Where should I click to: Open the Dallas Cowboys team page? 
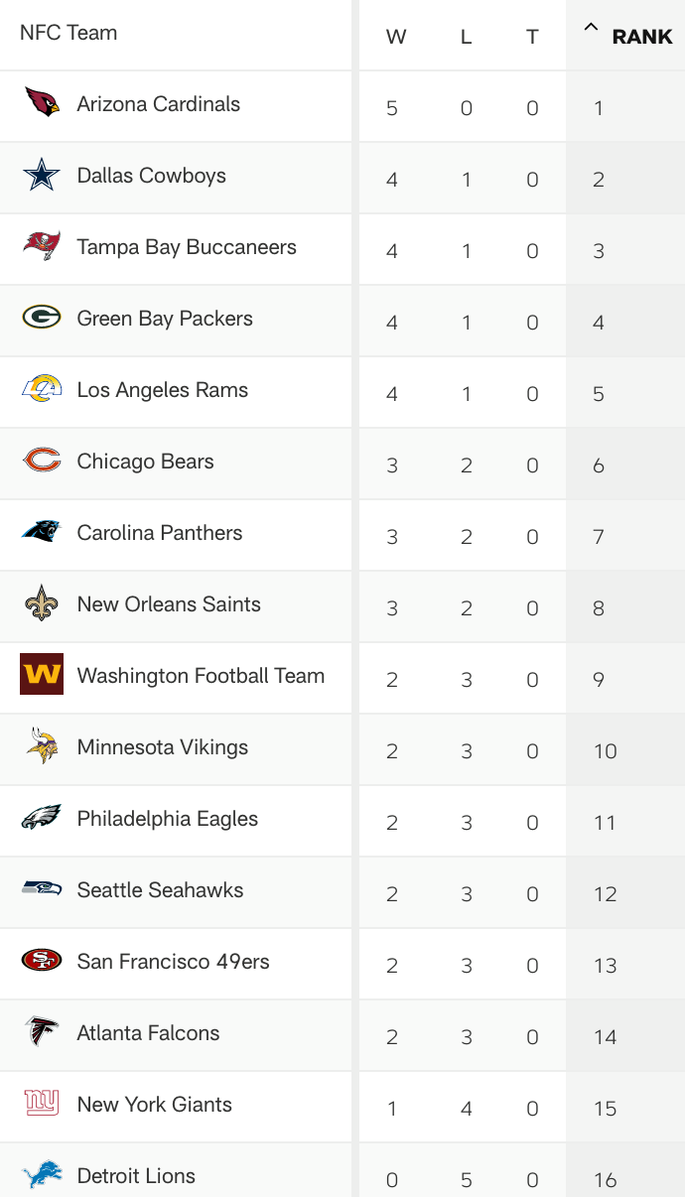tap(151, 176)
